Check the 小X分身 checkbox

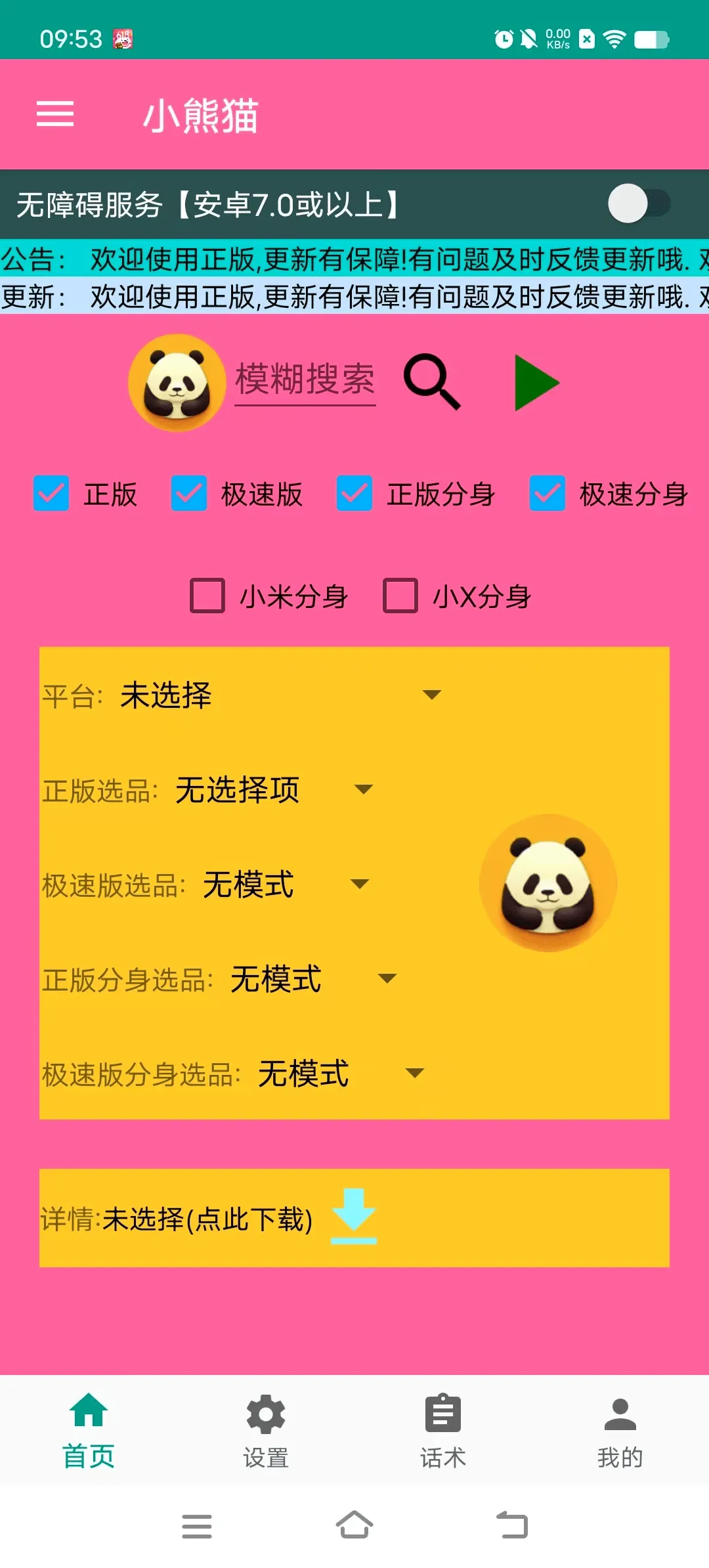coord(400,596)
